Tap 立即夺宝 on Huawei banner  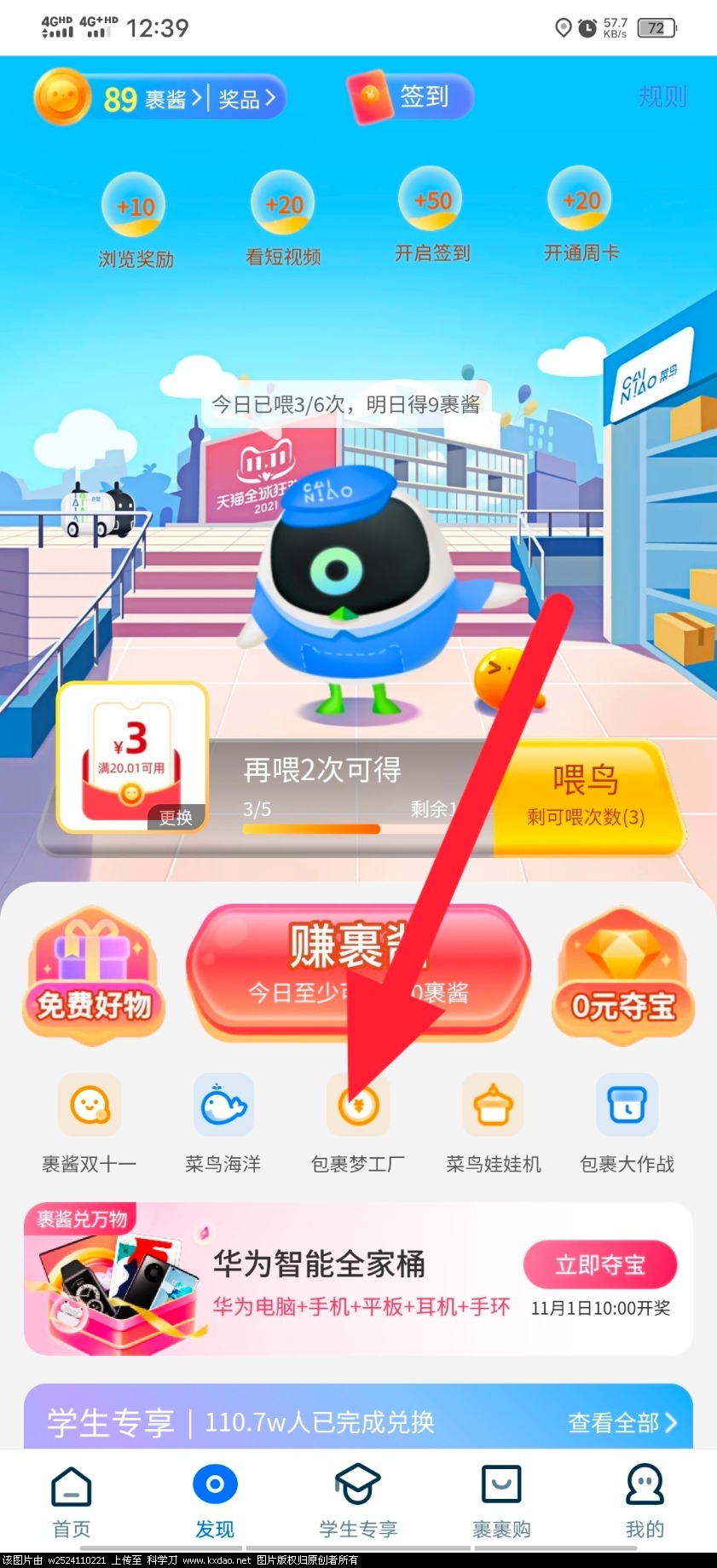600,1264
